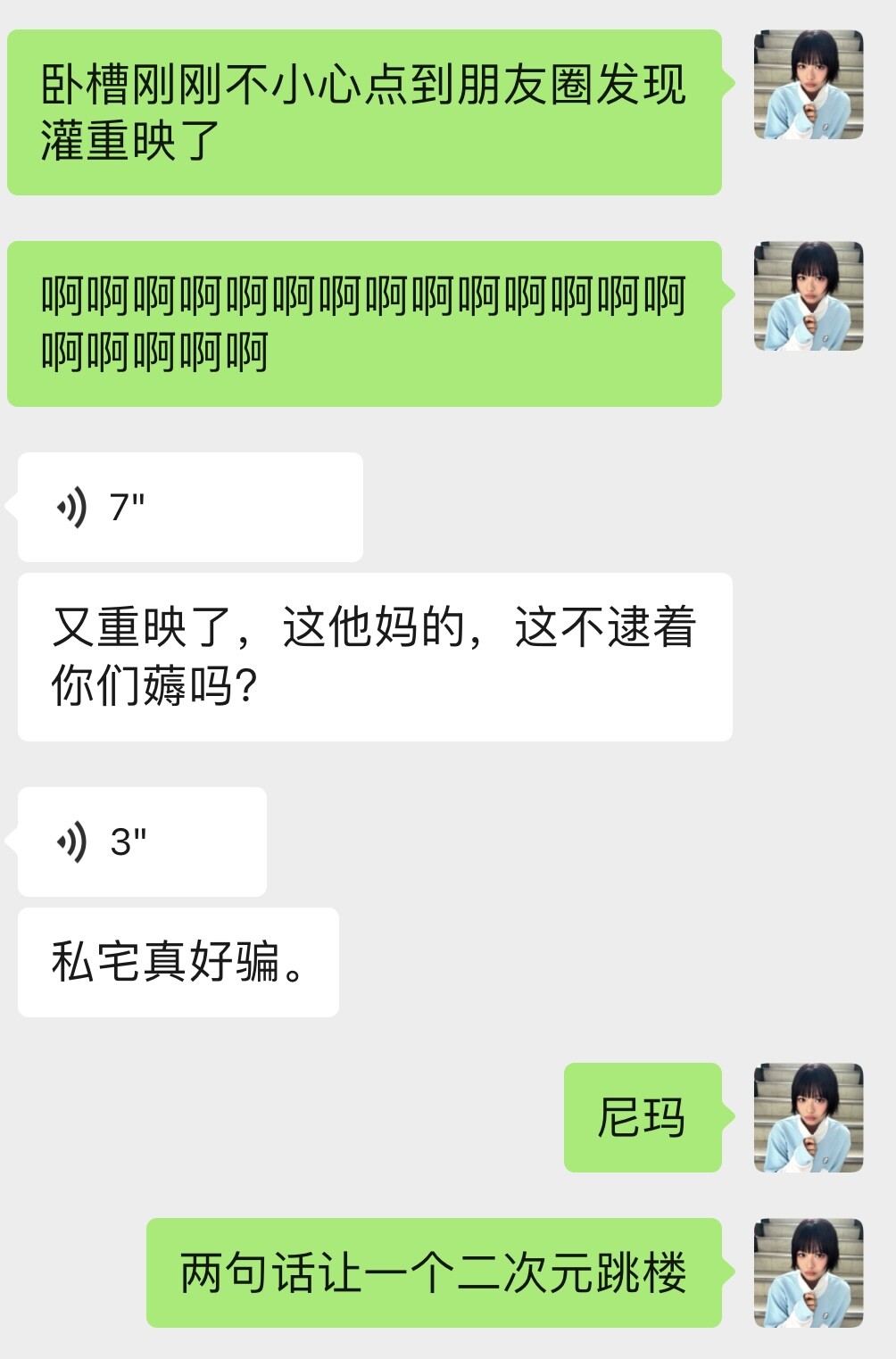Play the 7-second voice message
The width and height of the screenshot is (896, 1359).
189,507
